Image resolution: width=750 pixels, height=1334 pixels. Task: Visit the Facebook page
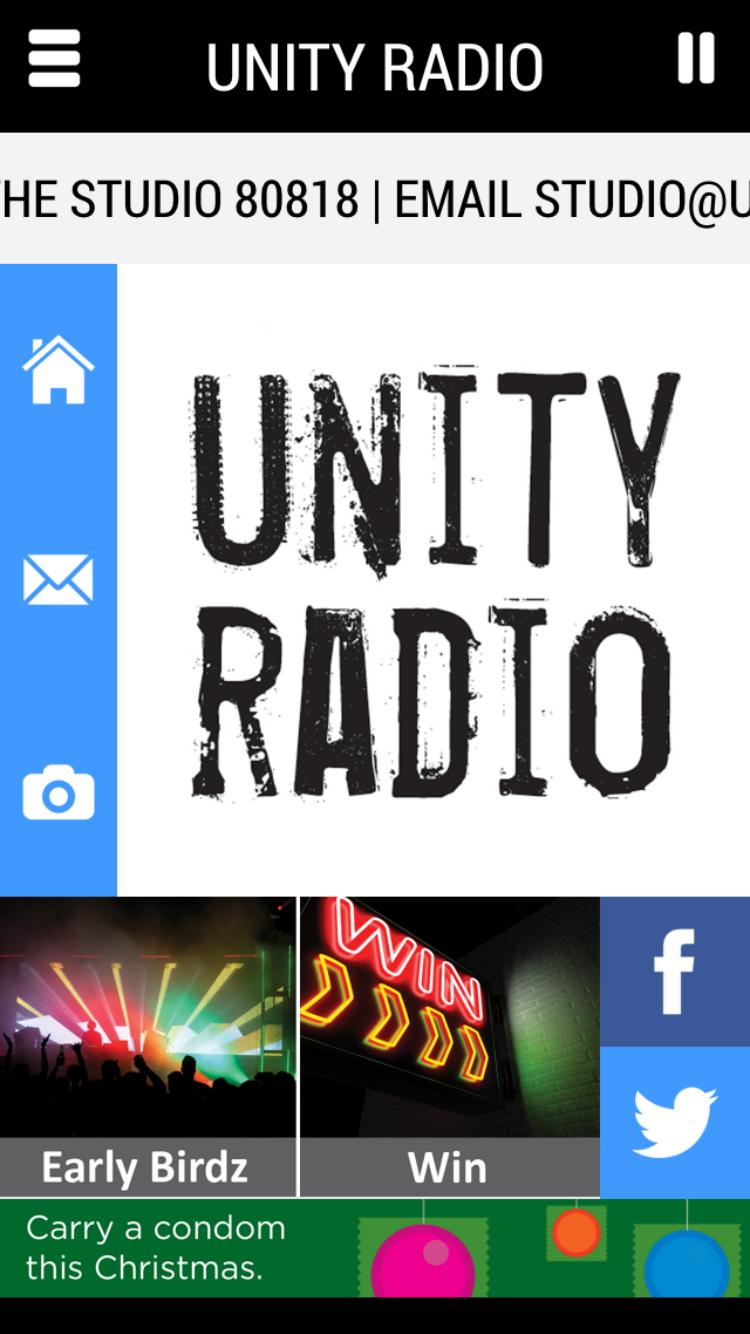[675, 971]
